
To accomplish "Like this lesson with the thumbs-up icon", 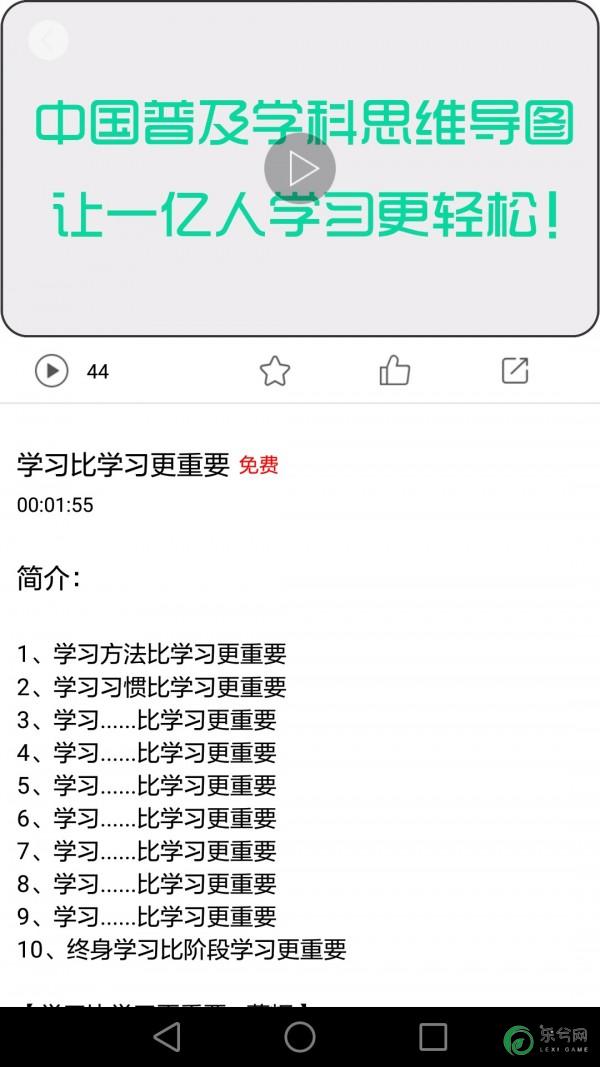I will 395,371.
